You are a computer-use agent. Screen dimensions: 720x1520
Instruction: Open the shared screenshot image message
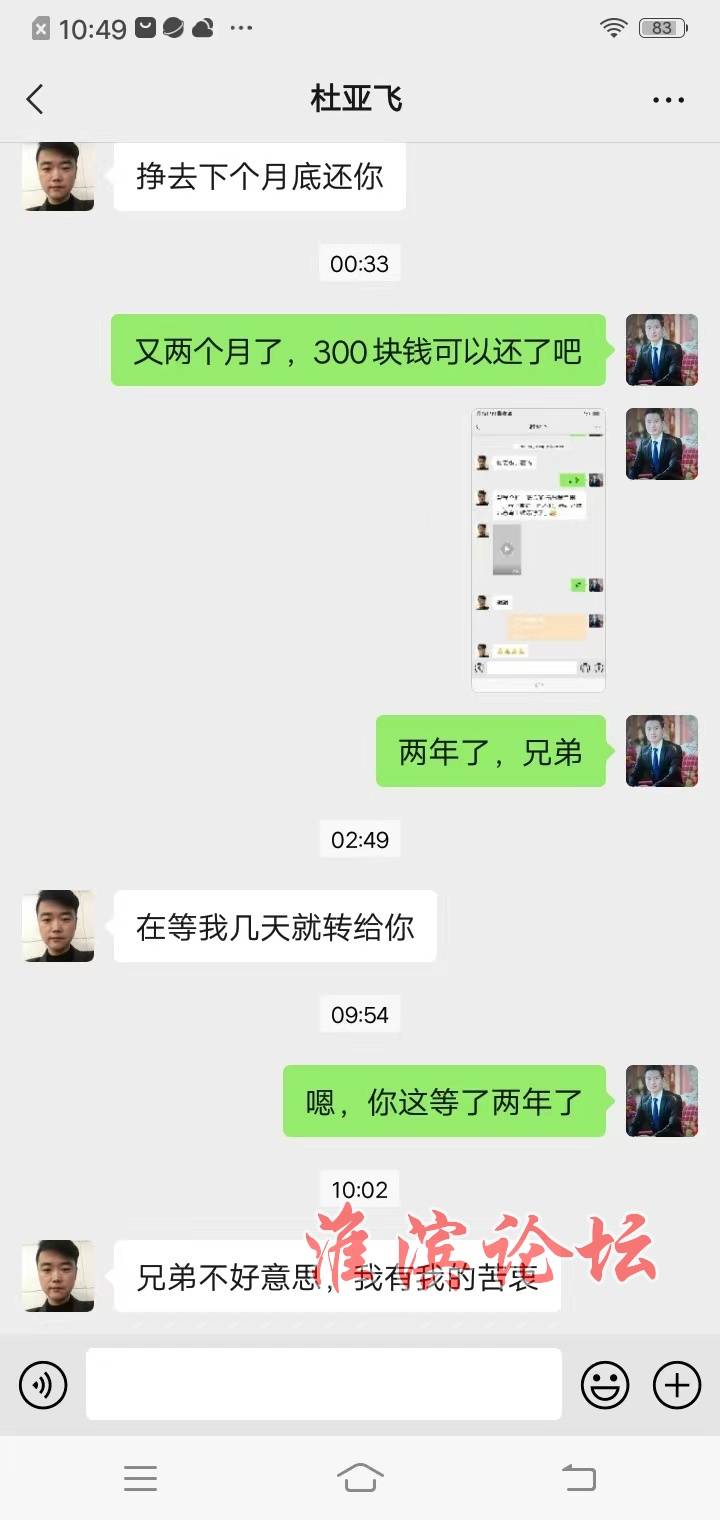tap(538, 550)
